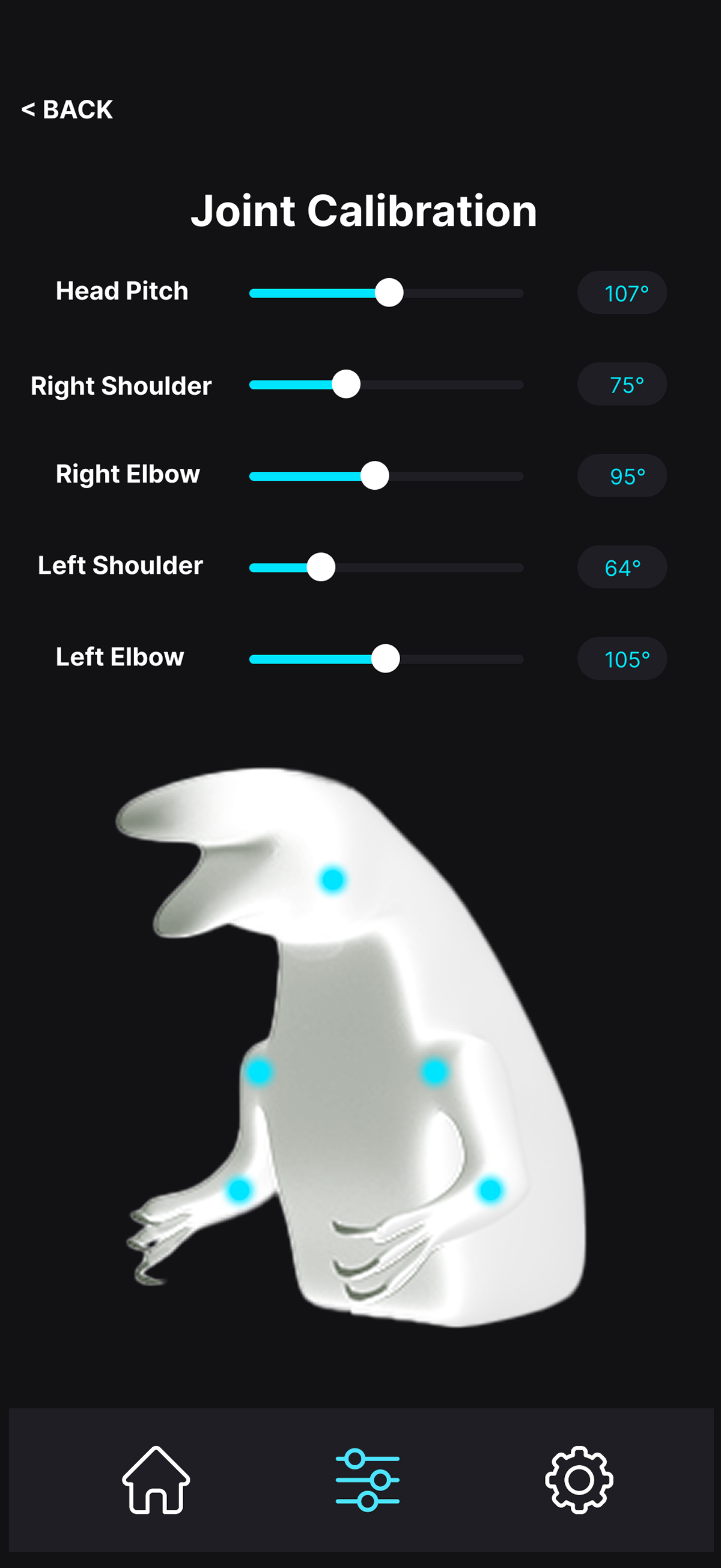Change the Left Elbow slider
Screen dimensions: 721x1568
tap(385, 659)
